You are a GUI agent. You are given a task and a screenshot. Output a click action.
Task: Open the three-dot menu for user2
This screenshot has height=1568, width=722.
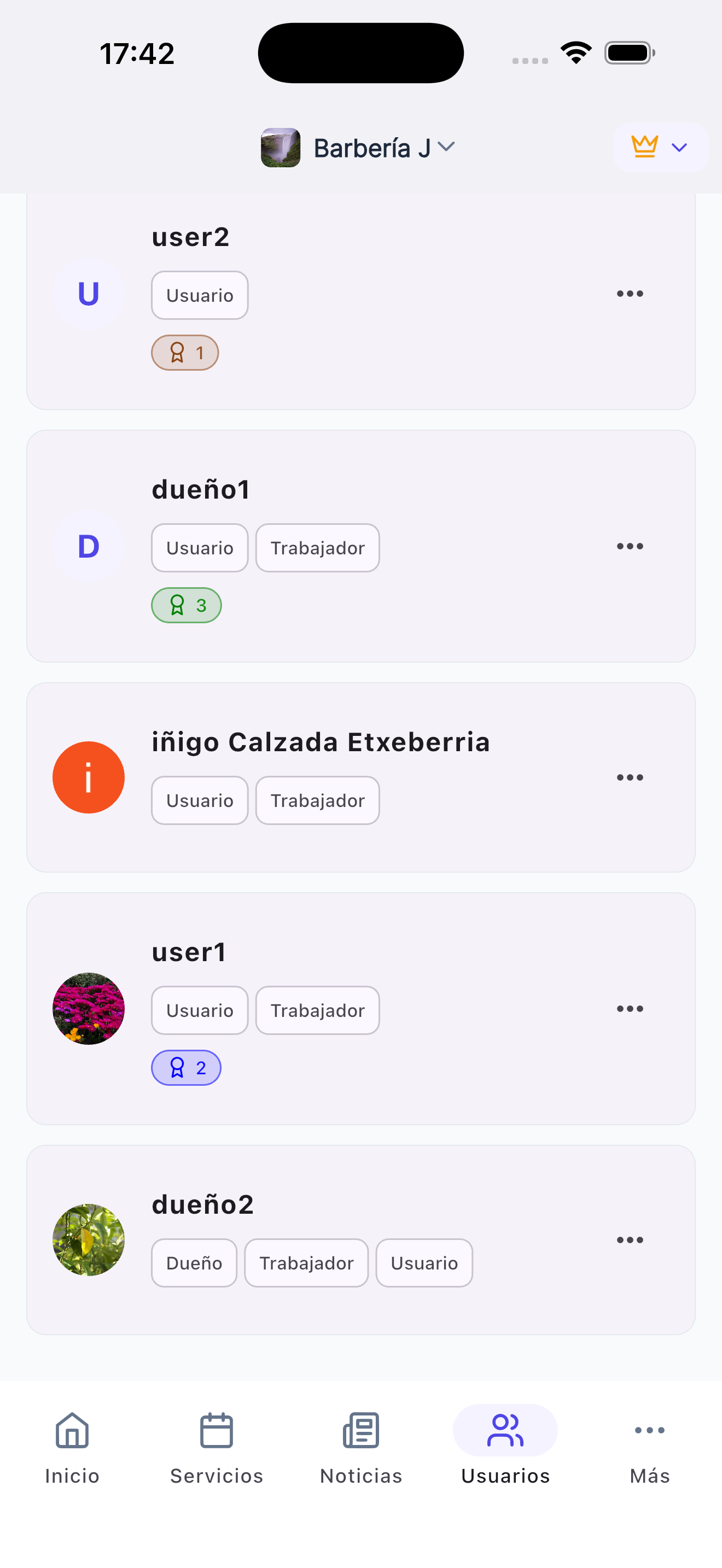[x=630, y=294]
